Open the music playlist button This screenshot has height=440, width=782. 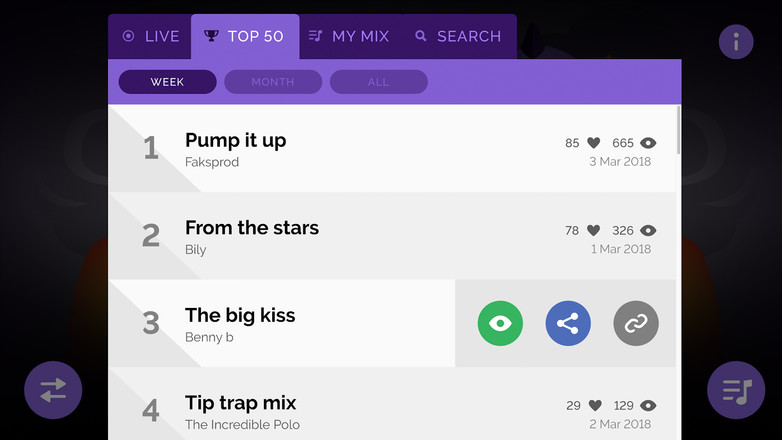click(736, 390)
